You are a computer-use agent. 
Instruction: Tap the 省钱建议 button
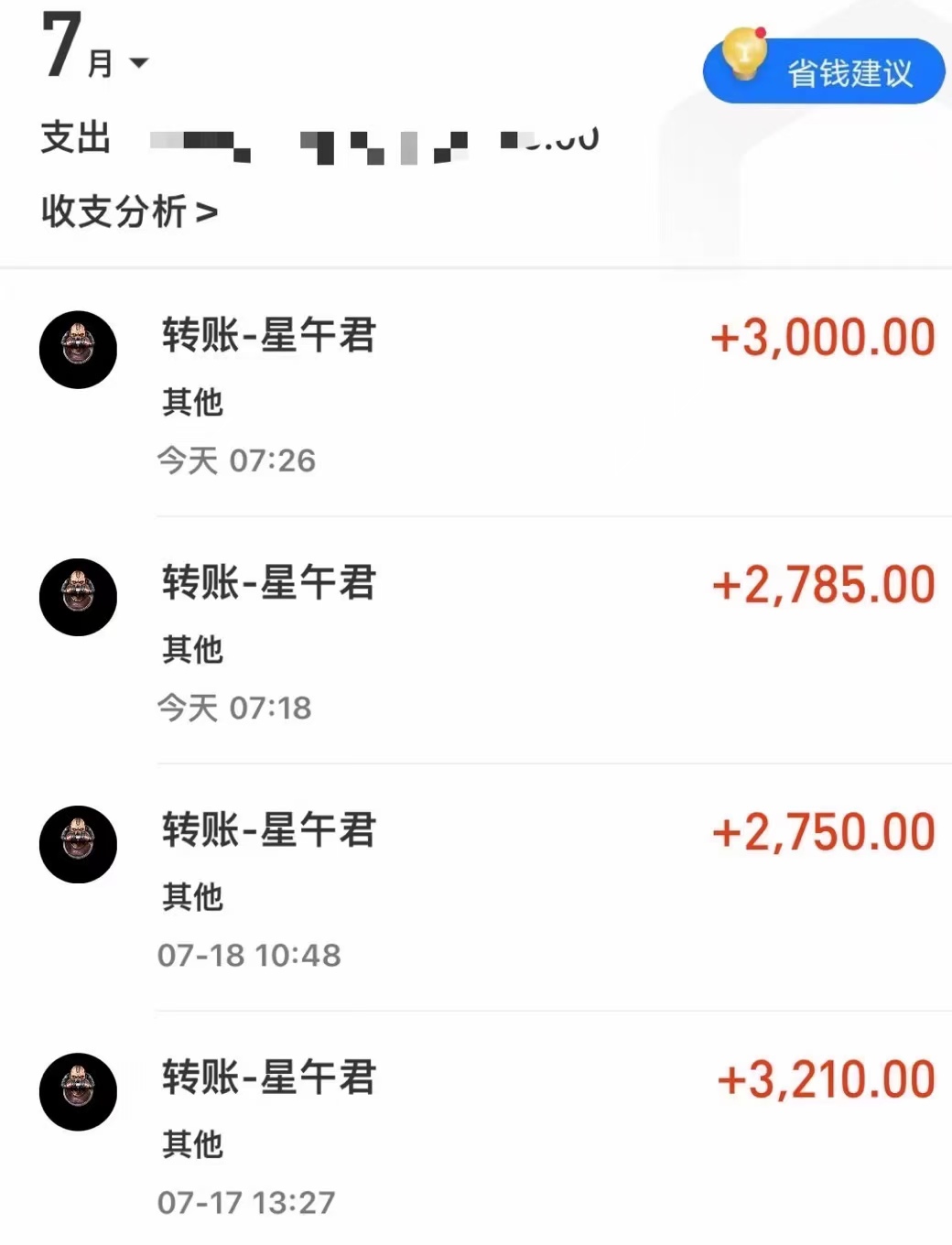click(x=824, y=71)
